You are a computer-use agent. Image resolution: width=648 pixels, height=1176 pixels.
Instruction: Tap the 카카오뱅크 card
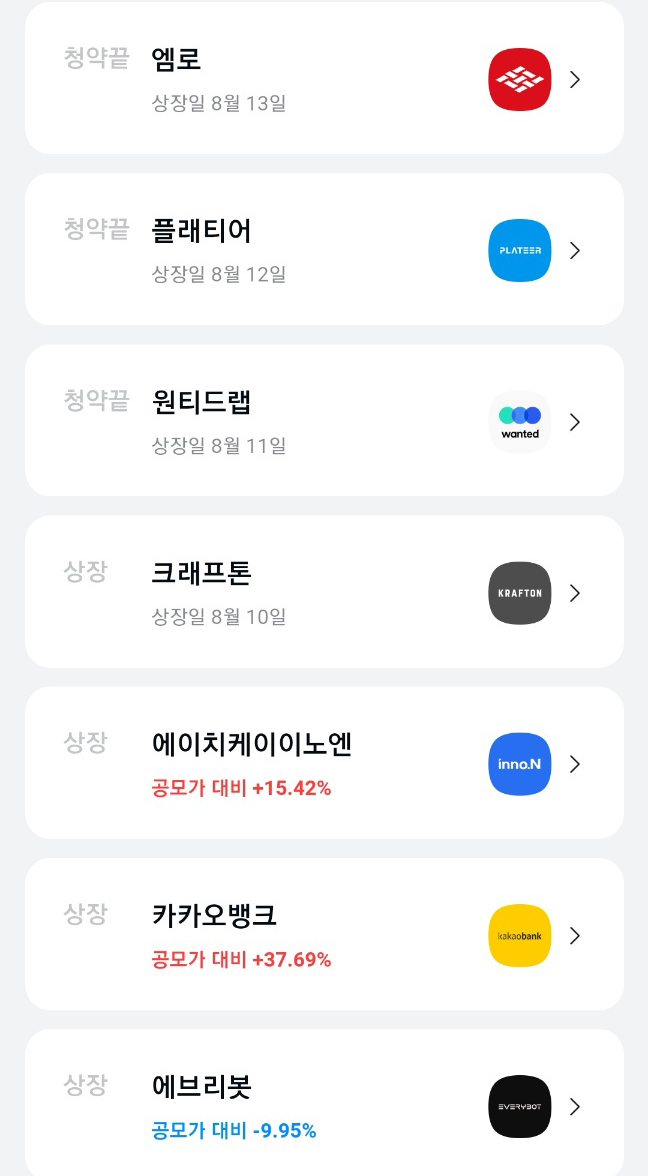point(324,934)
